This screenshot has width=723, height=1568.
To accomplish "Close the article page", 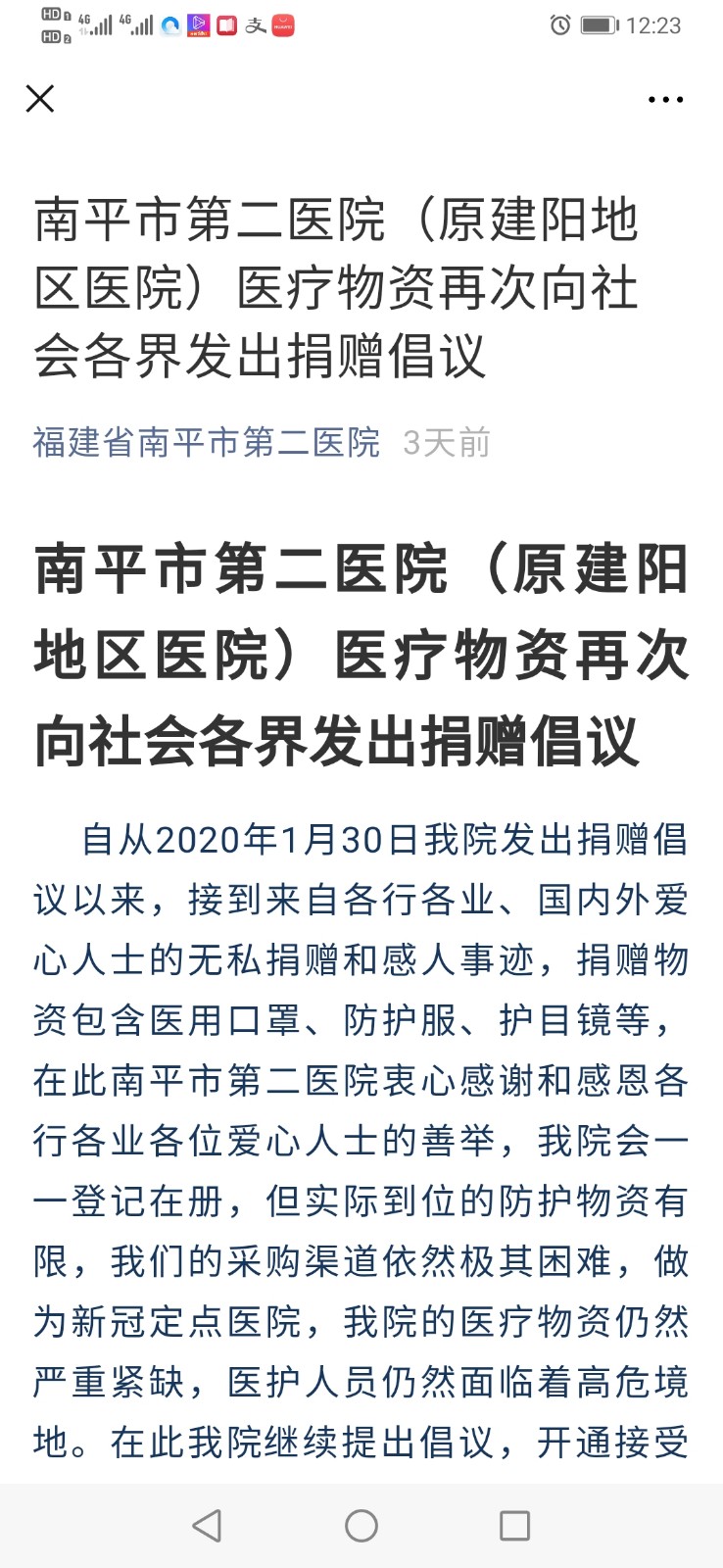I will [x=40, y=98].
